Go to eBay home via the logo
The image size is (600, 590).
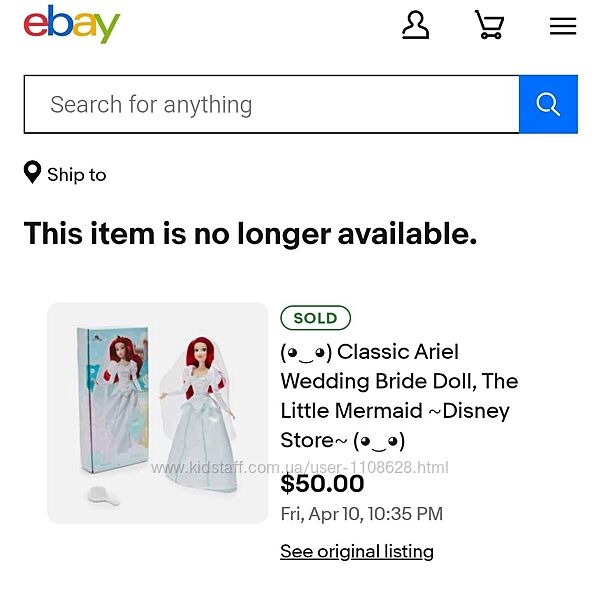point(72,24)
